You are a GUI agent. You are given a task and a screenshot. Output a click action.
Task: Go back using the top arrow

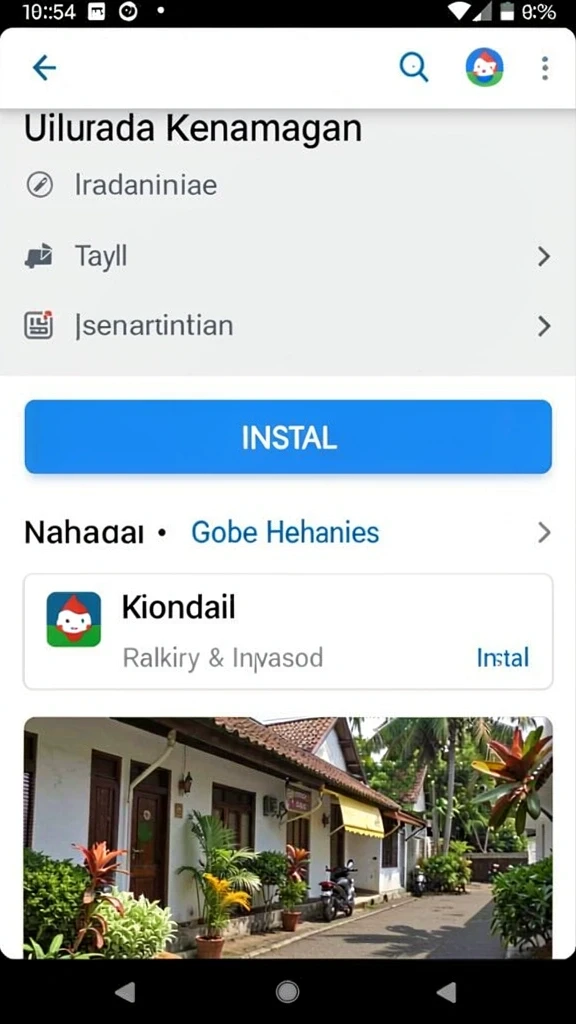44,67
